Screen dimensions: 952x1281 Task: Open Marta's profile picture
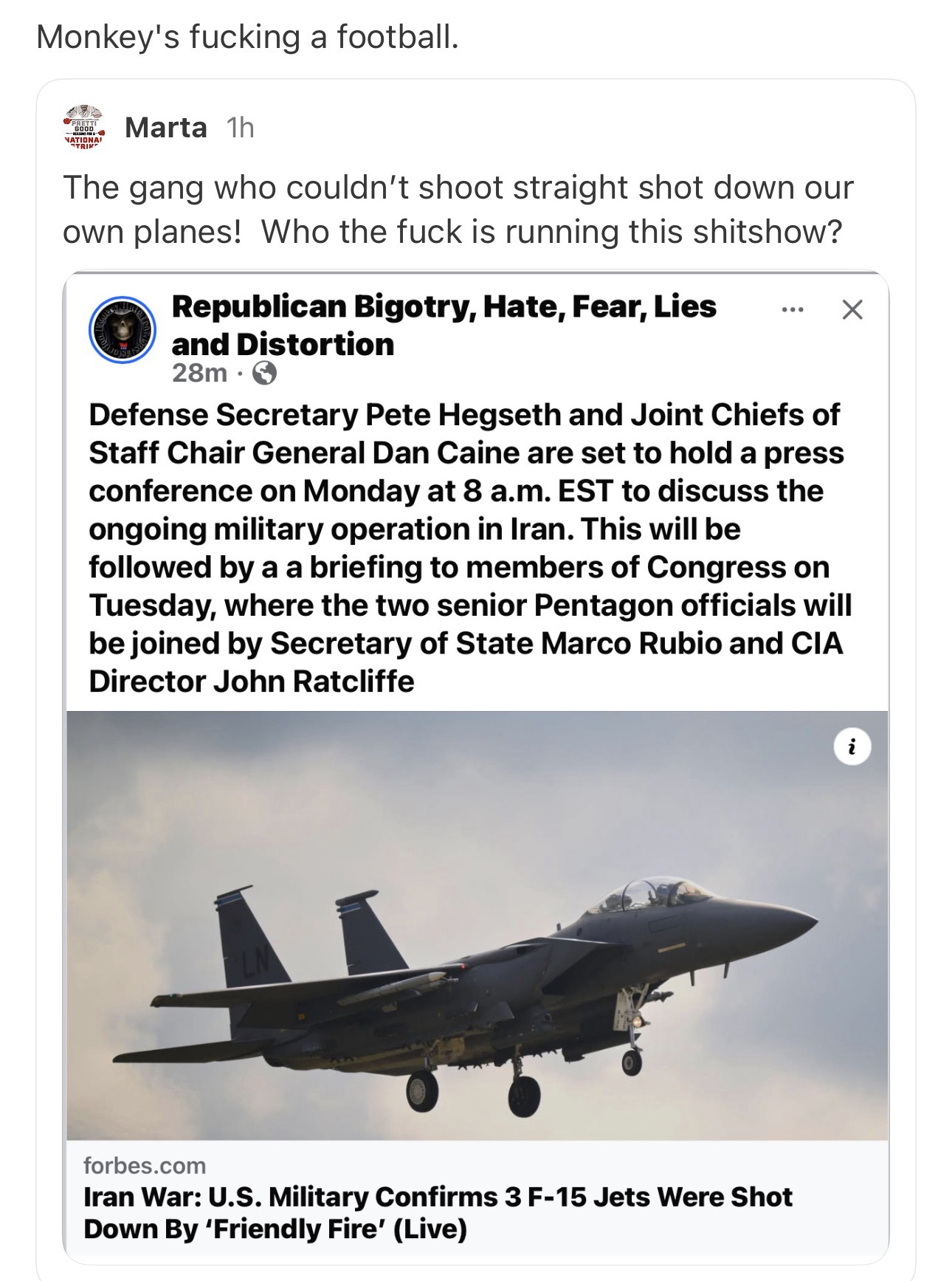click(x=83, y=127)
